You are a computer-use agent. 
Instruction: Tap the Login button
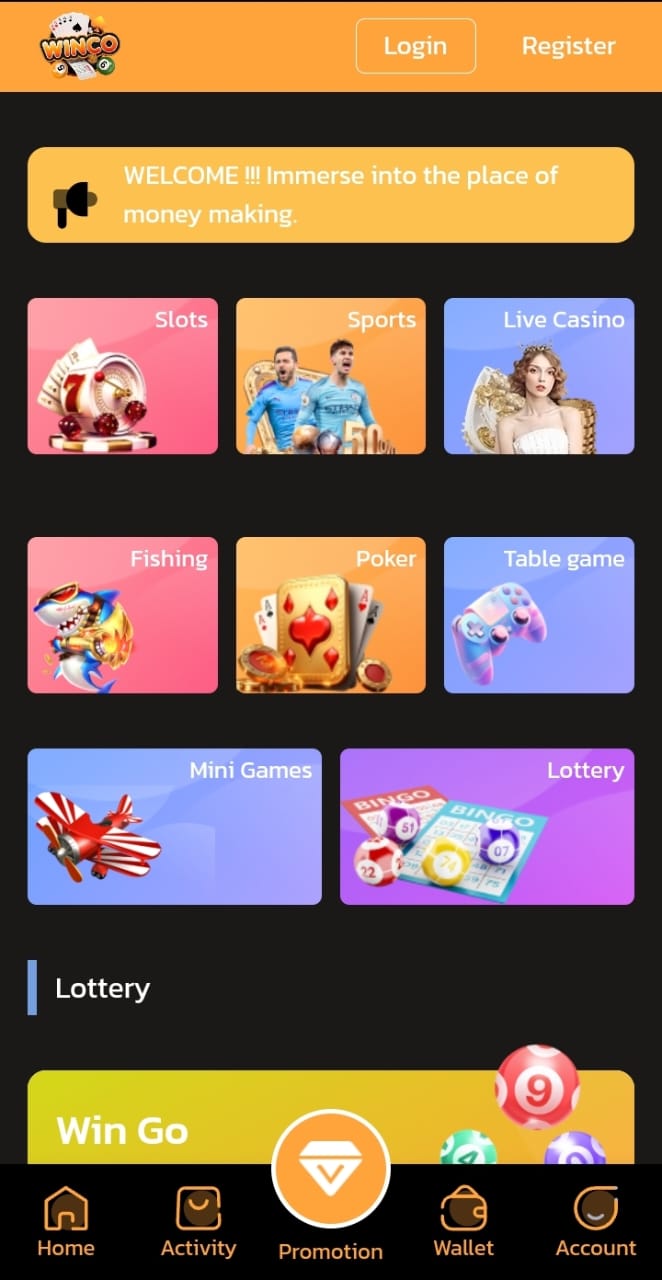415,46
